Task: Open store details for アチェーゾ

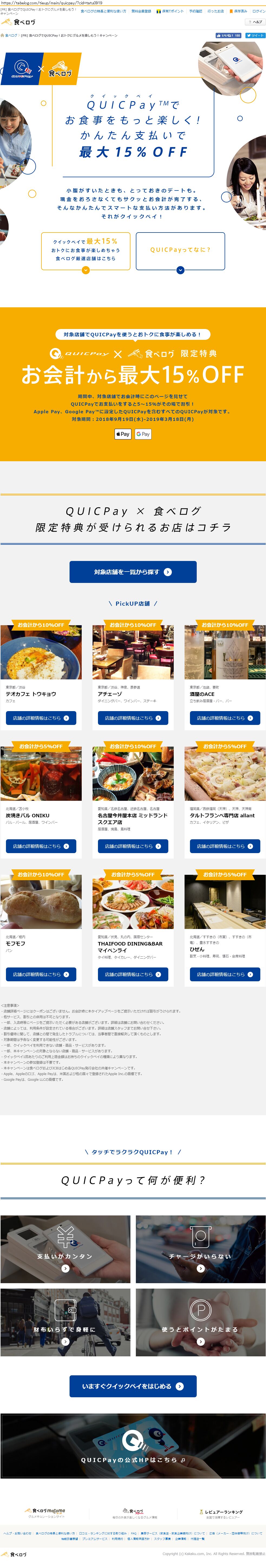Action: tap(133, 718)
